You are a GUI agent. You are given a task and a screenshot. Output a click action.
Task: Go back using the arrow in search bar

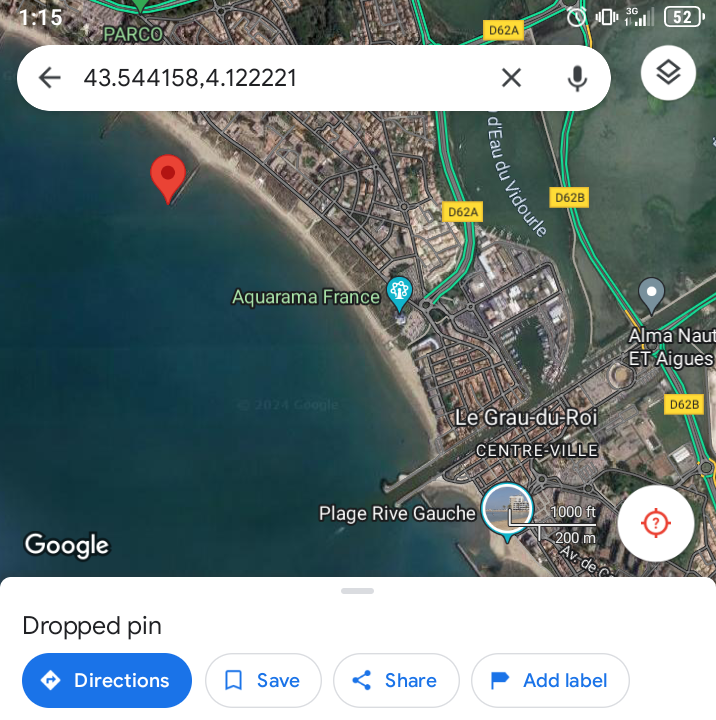49,78
